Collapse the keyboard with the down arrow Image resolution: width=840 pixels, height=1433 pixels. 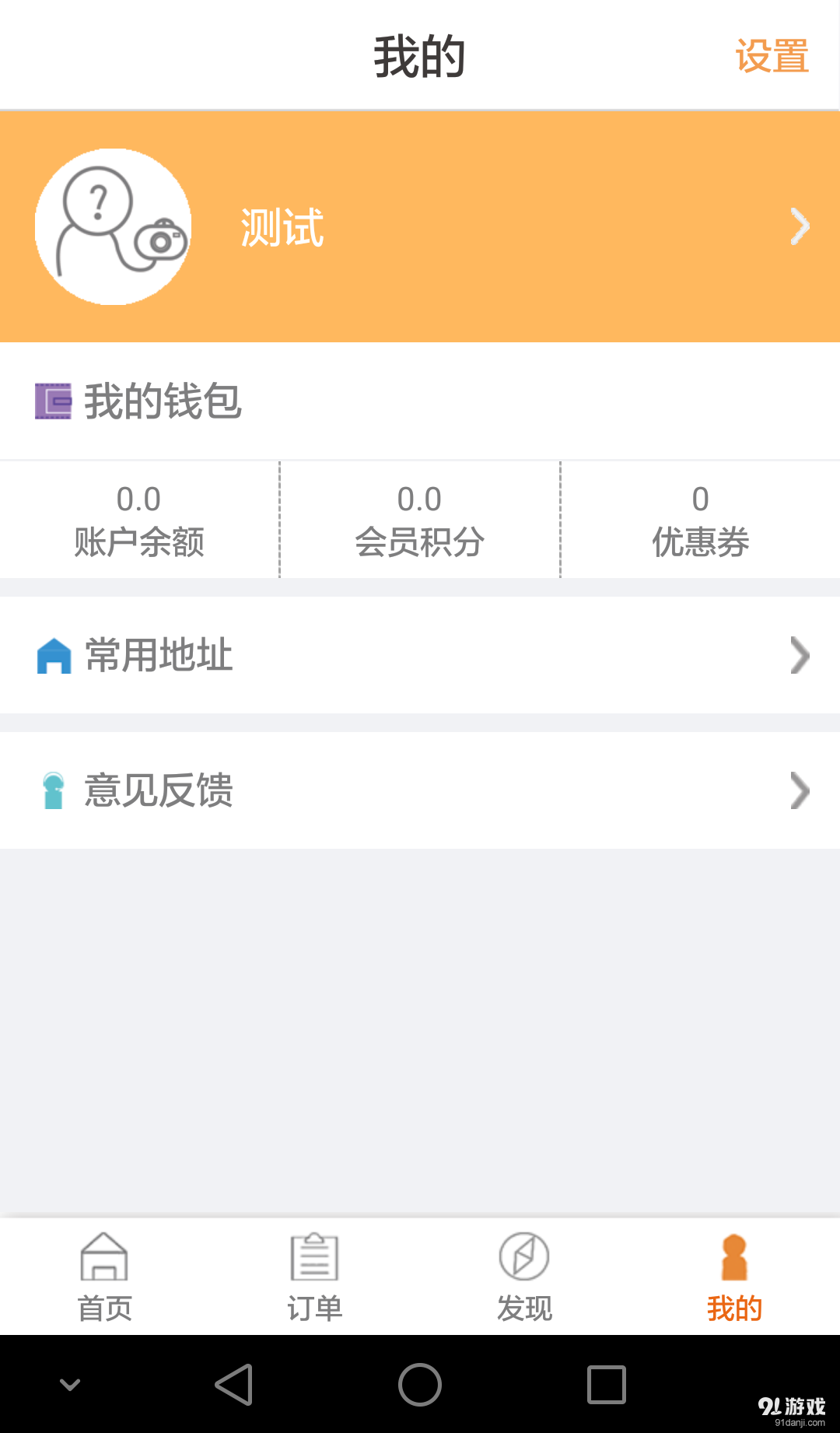(71, 1384)
